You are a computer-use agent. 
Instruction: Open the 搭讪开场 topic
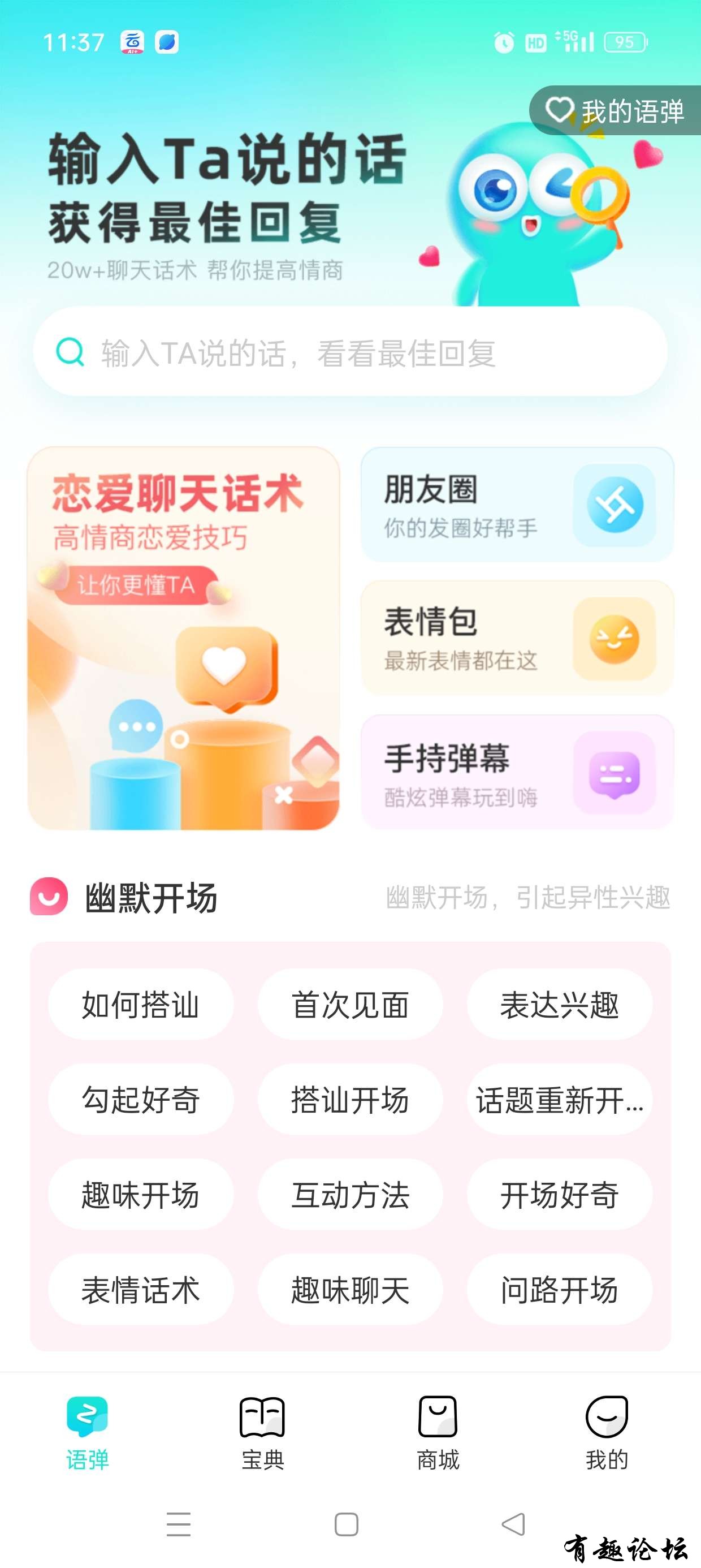[350, 1099]
